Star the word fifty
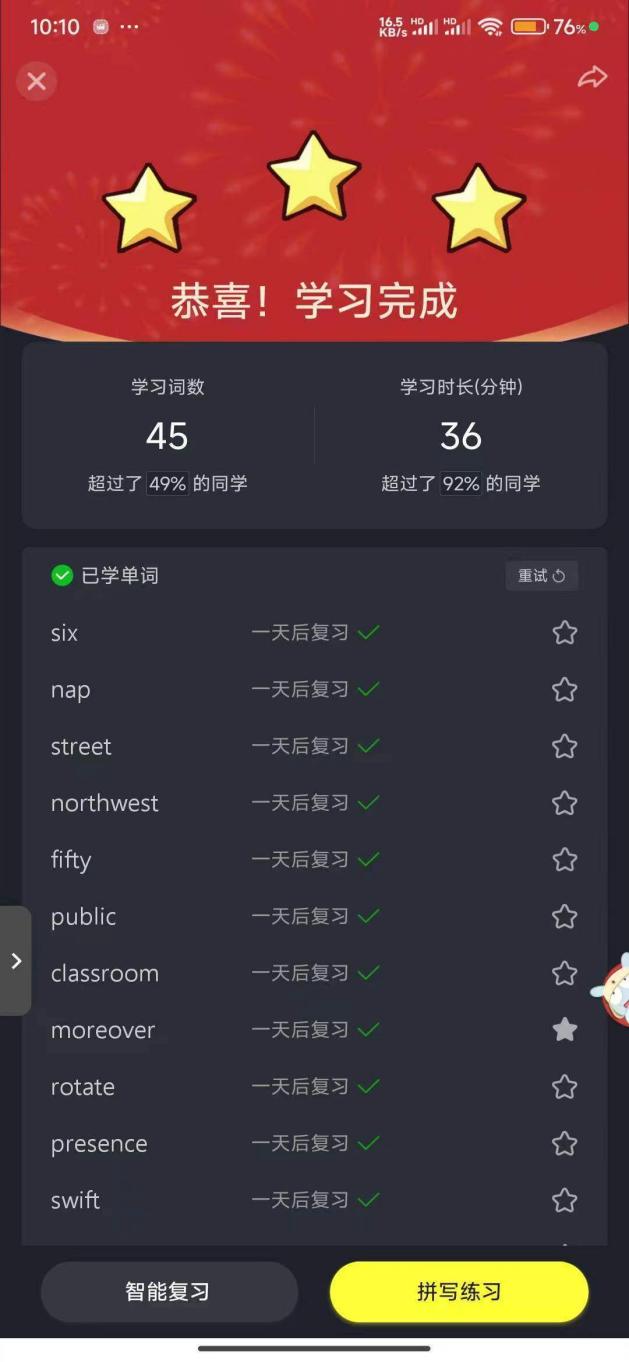629x1362 pixels. click(565, 860)
